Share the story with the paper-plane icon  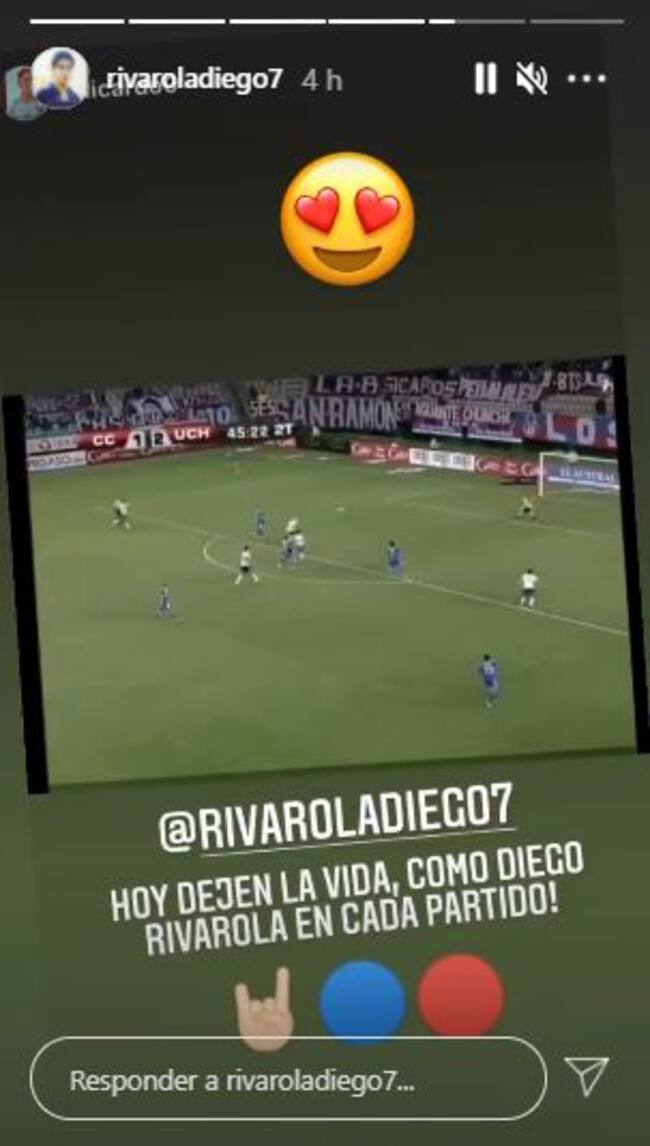point(586,1076)
